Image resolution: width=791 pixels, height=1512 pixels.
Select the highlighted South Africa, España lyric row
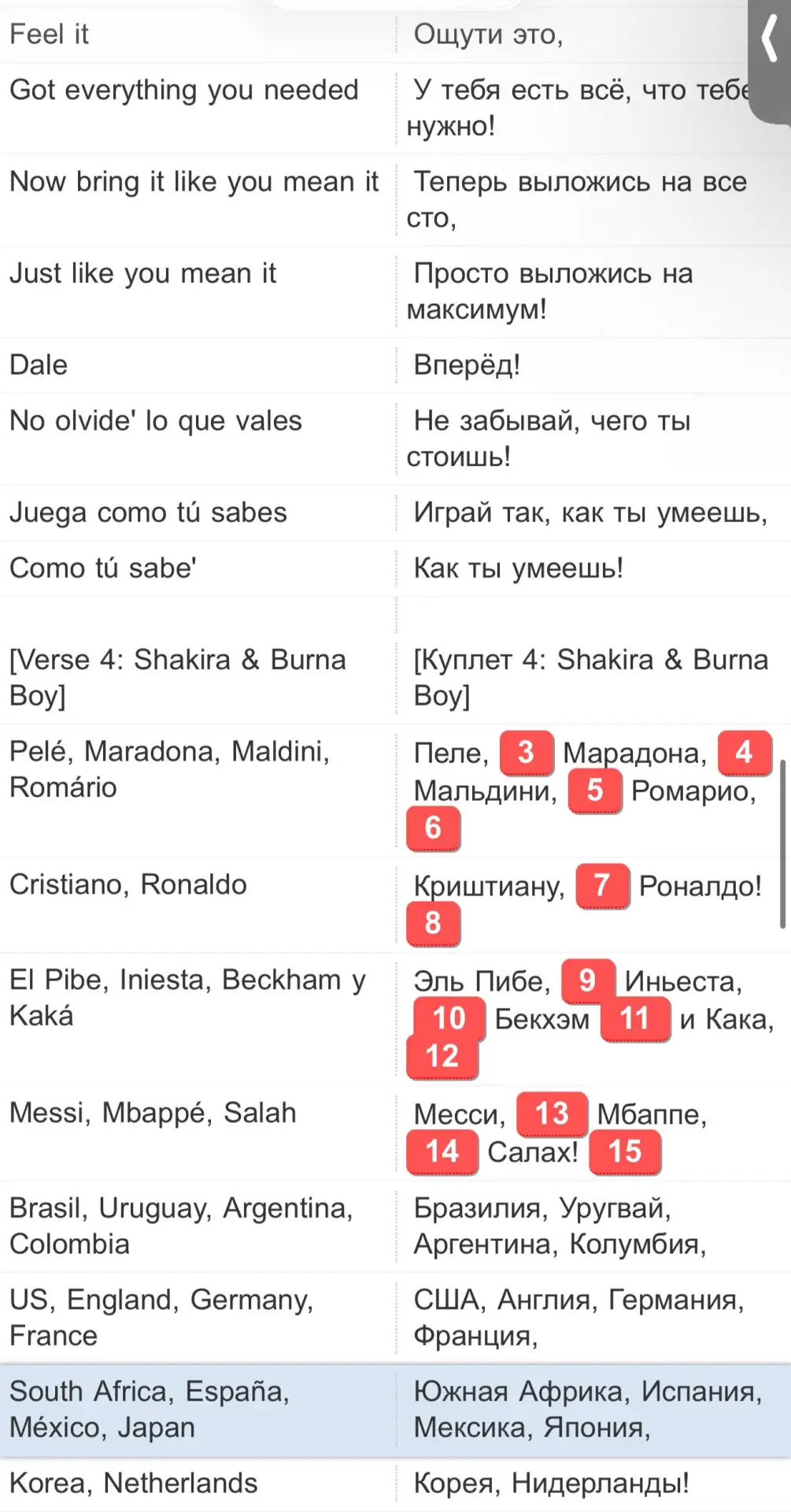click(395, 1410)
